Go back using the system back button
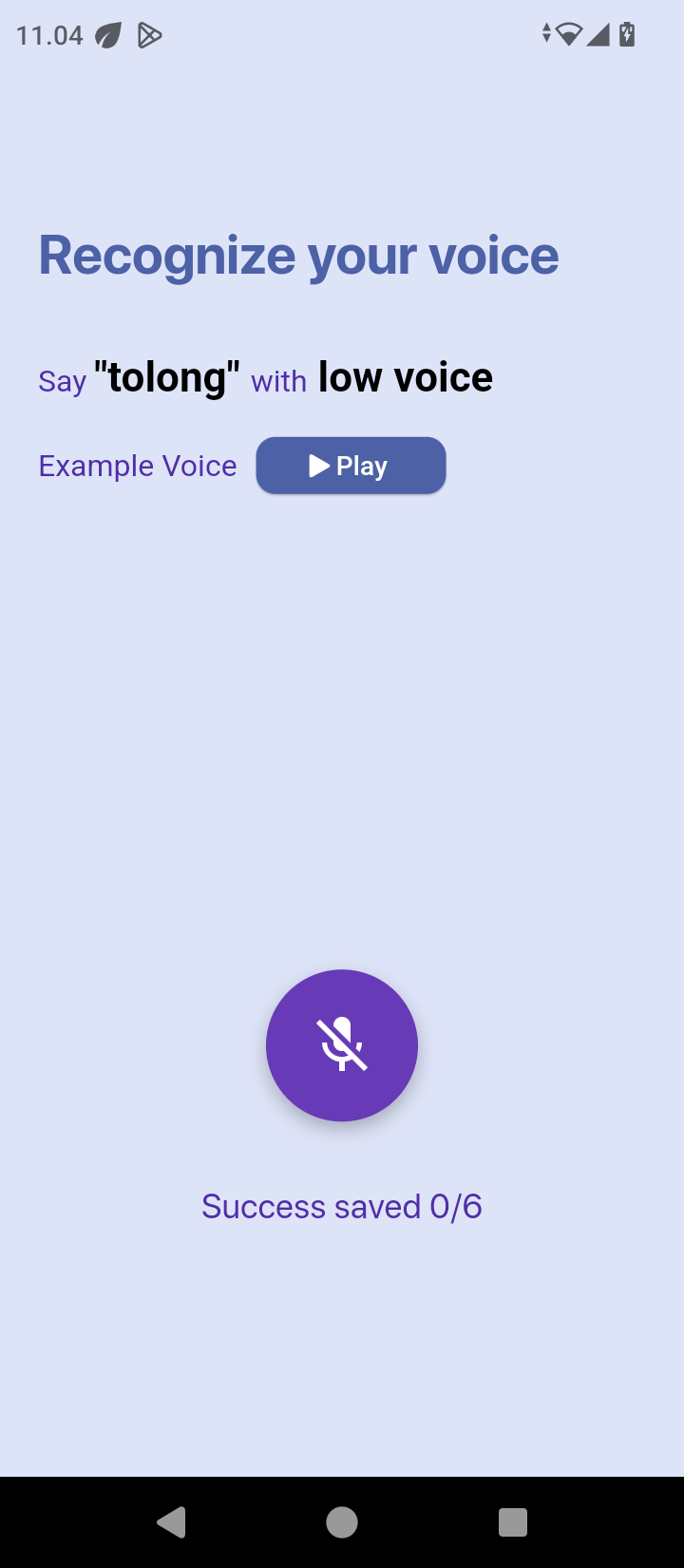684x1568 pixels. [x=171, y=1522]
